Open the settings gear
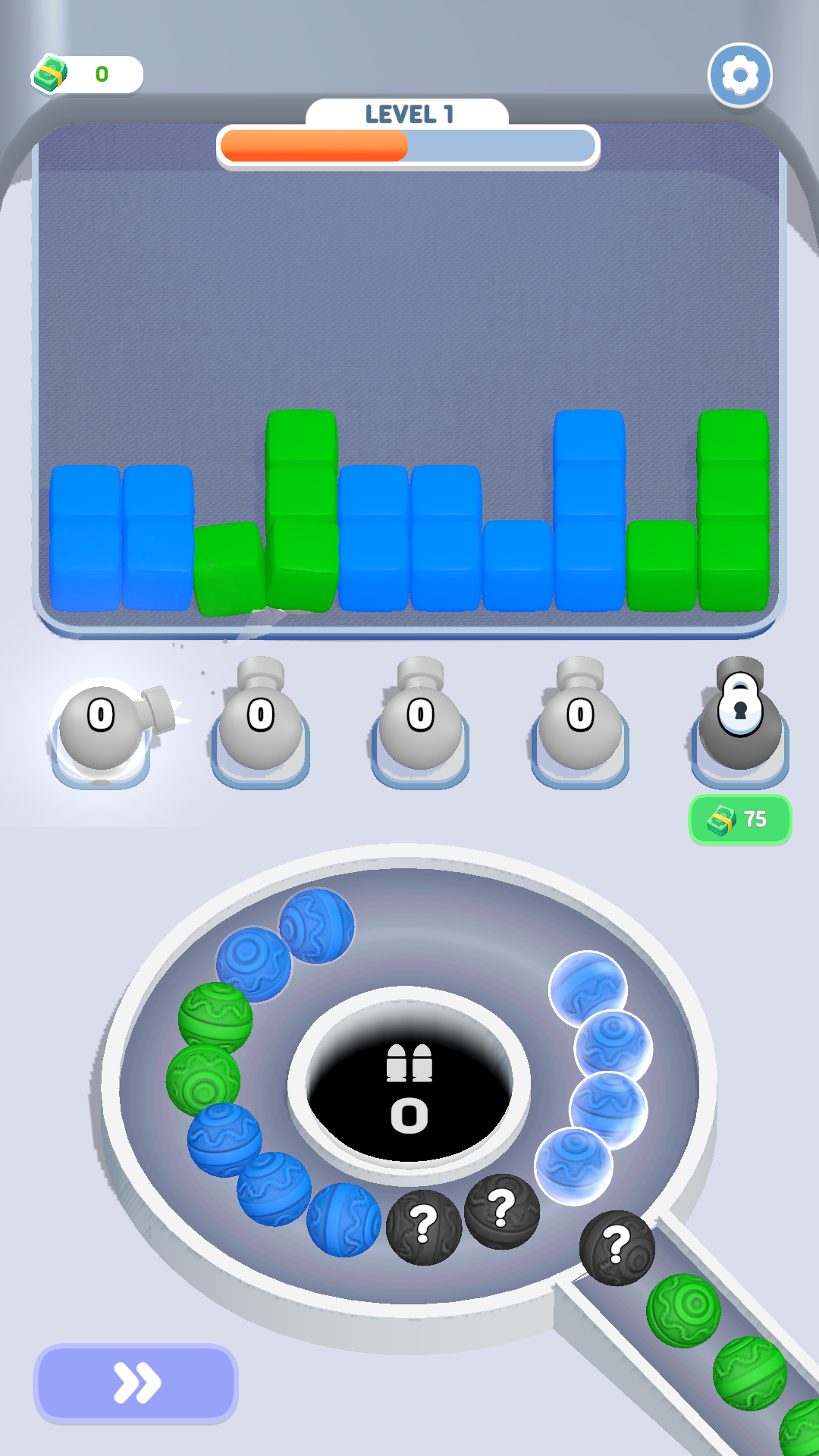Viewport: 819px width, 1456px height. 740,75
